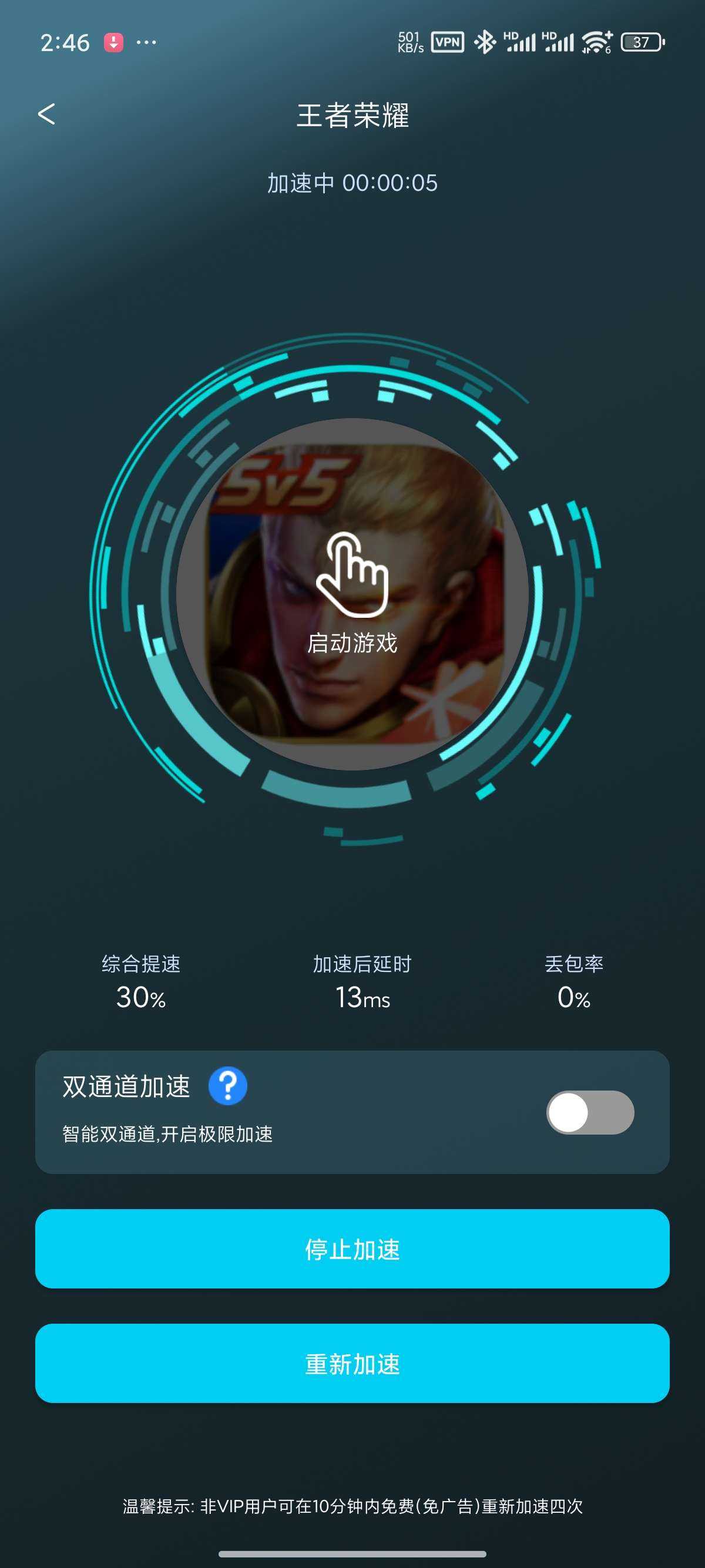Tap the download arrow icon in status bar
This screenshot has height=1568, width=705.
click(113, 41)
